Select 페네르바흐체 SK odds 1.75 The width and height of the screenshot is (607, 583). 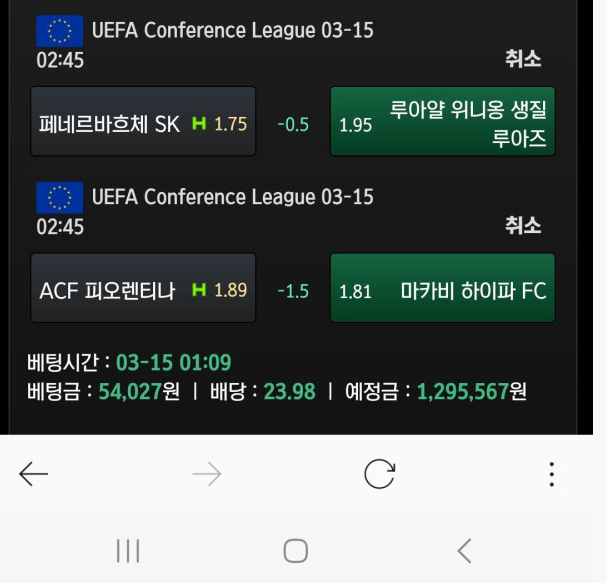pos(143,122)
